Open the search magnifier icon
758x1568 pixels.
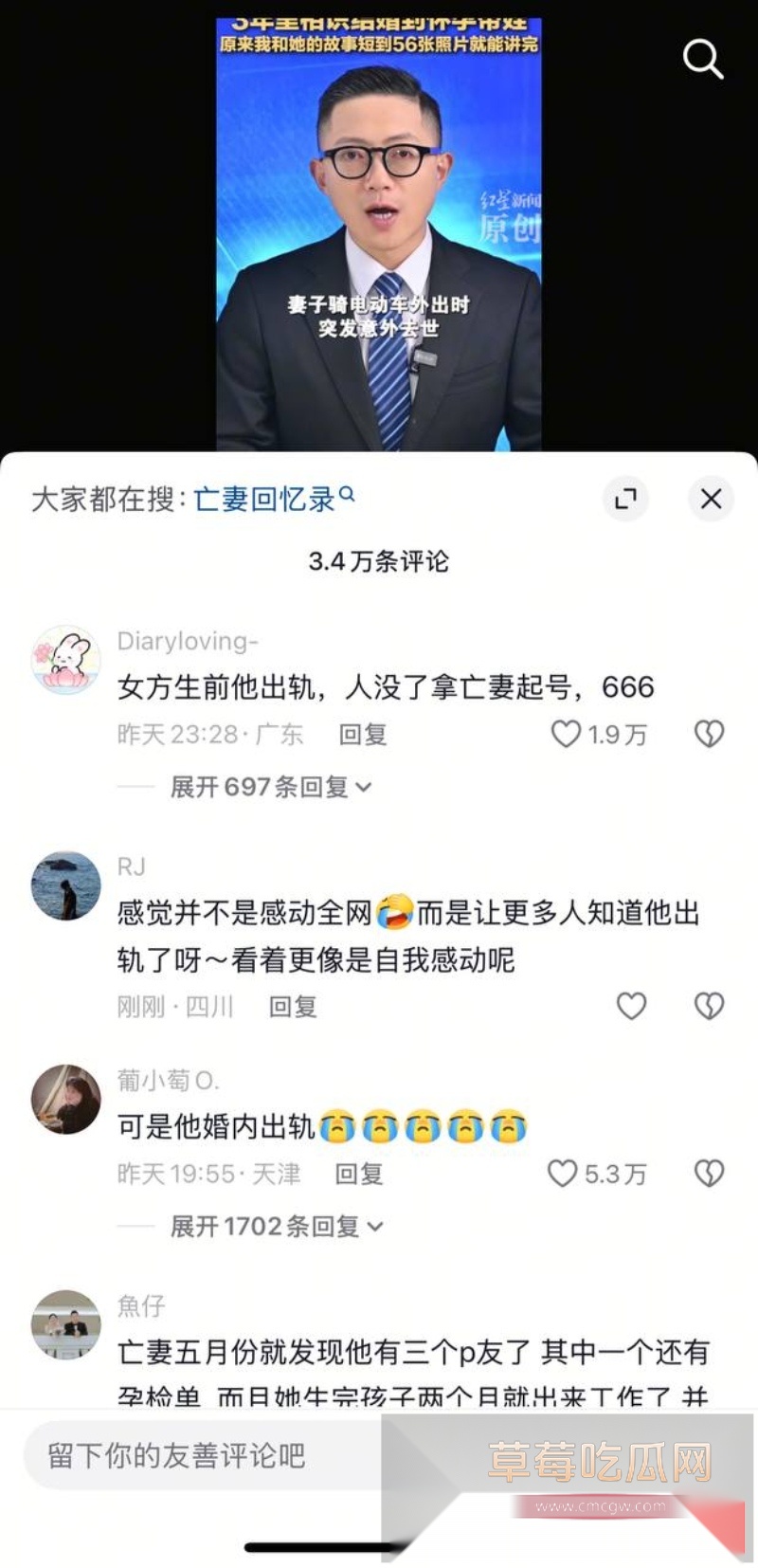(x=702, y=59)
